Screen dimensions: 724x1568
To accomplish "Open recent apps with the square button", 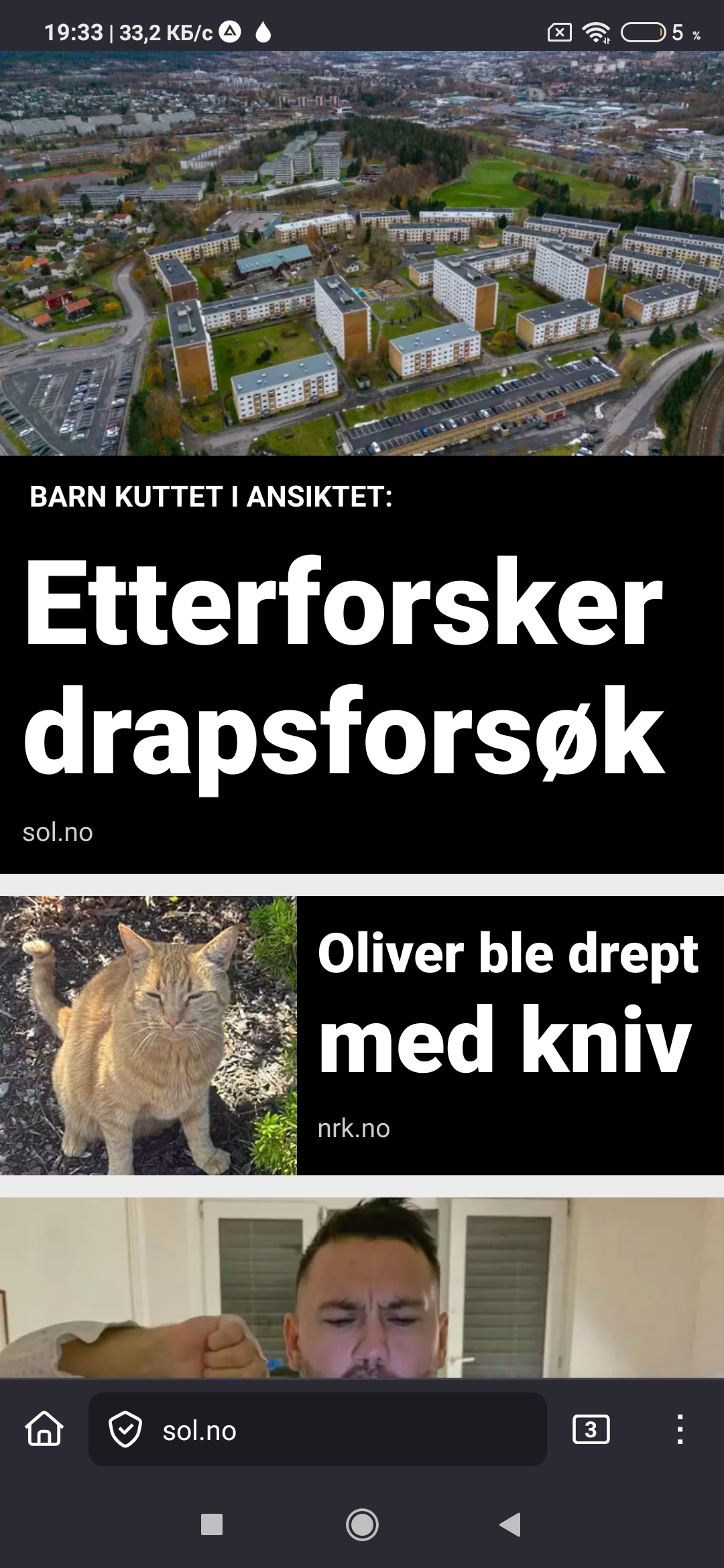I will (212, 1524).
